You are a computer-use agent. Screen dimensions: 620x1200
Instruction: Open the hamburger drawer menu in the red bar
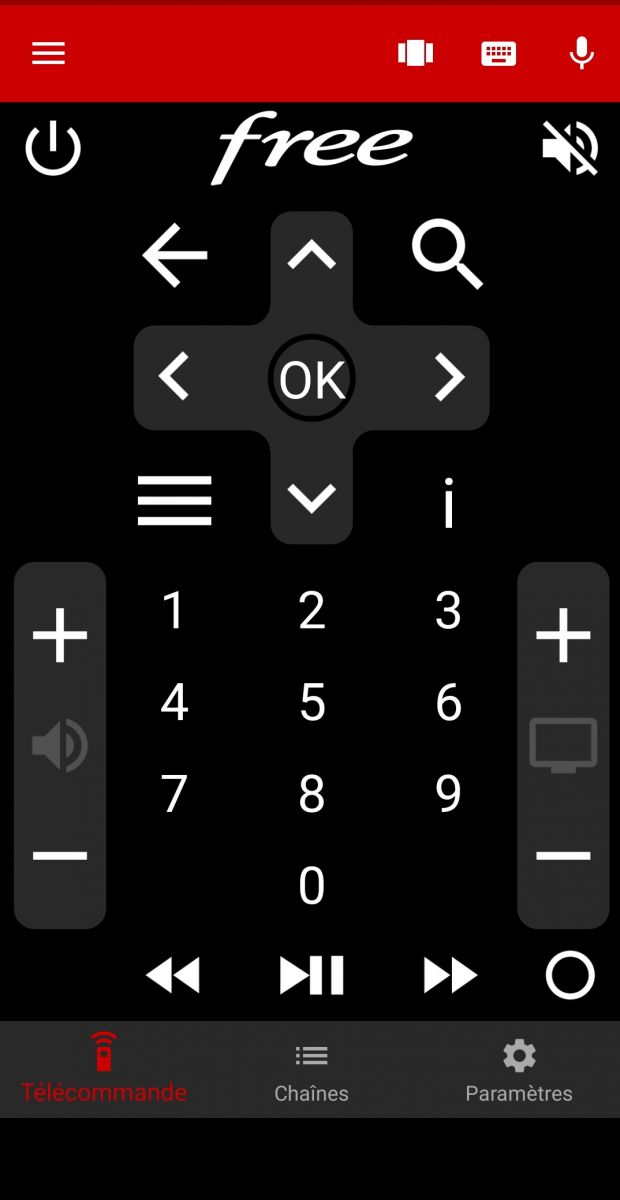point(48,53)
